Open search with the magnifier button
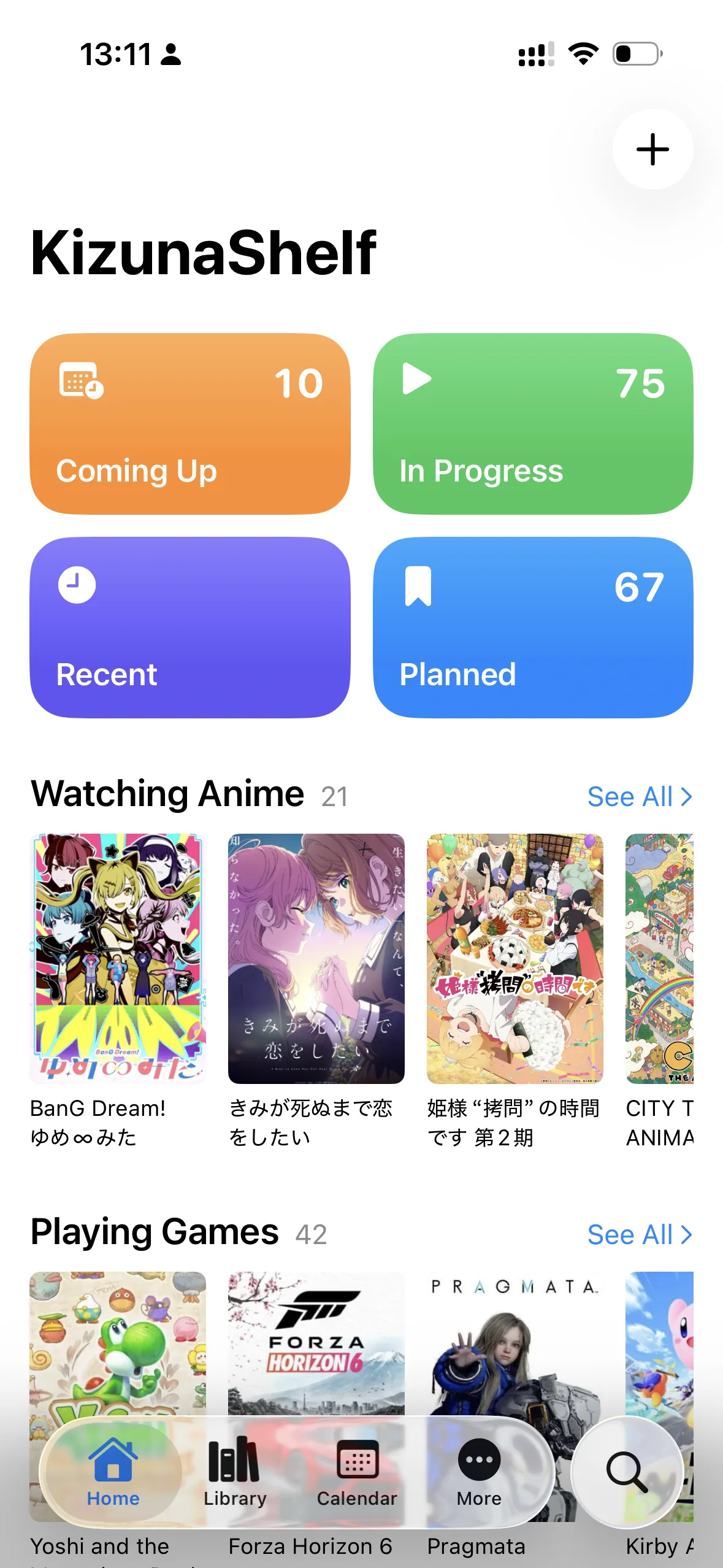Viewport: 723px width, 1568px height. [x=627, y=1472]
